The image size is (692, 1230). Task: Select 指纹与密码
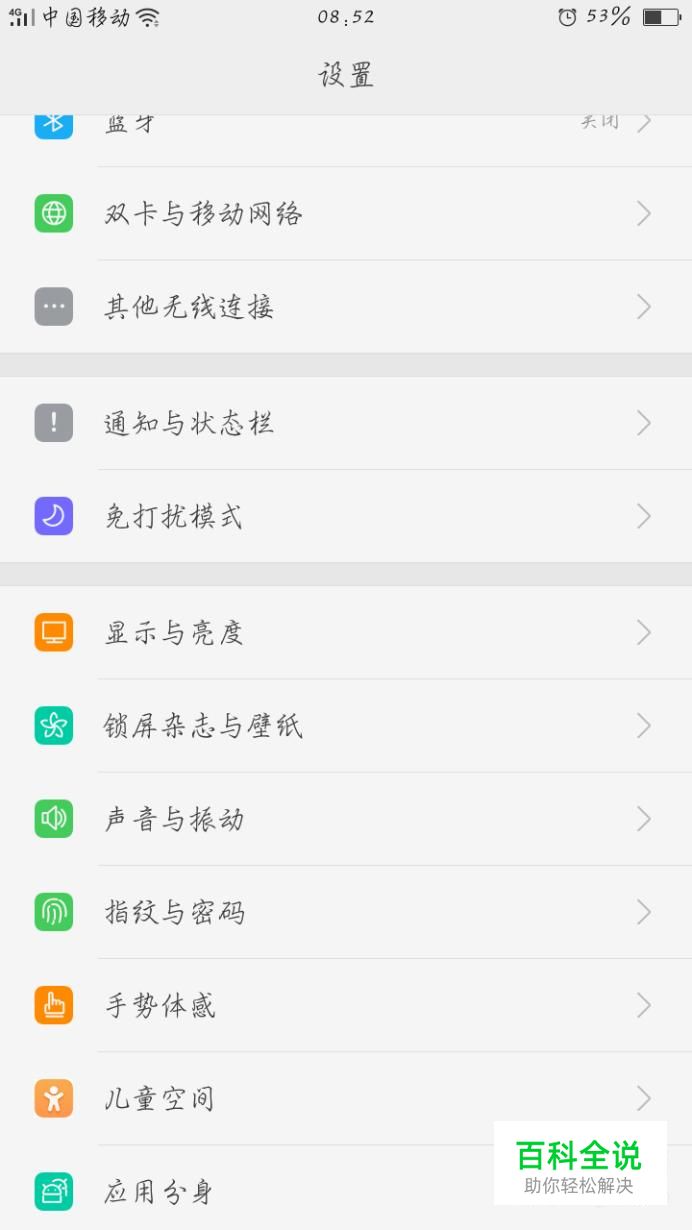(x=346, y=912)
